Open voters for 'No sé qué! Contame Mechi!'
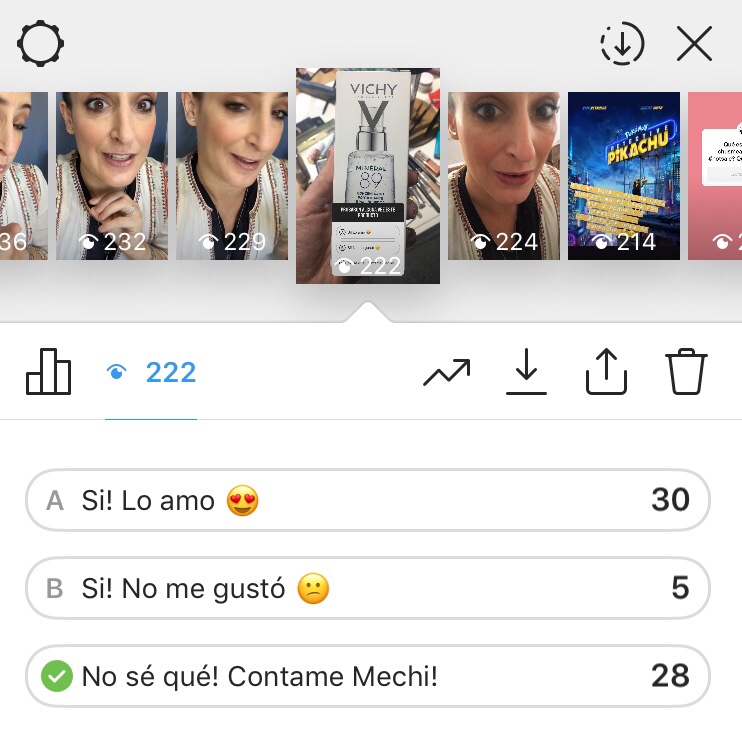742x739 pixels. (x=368, y=676)
